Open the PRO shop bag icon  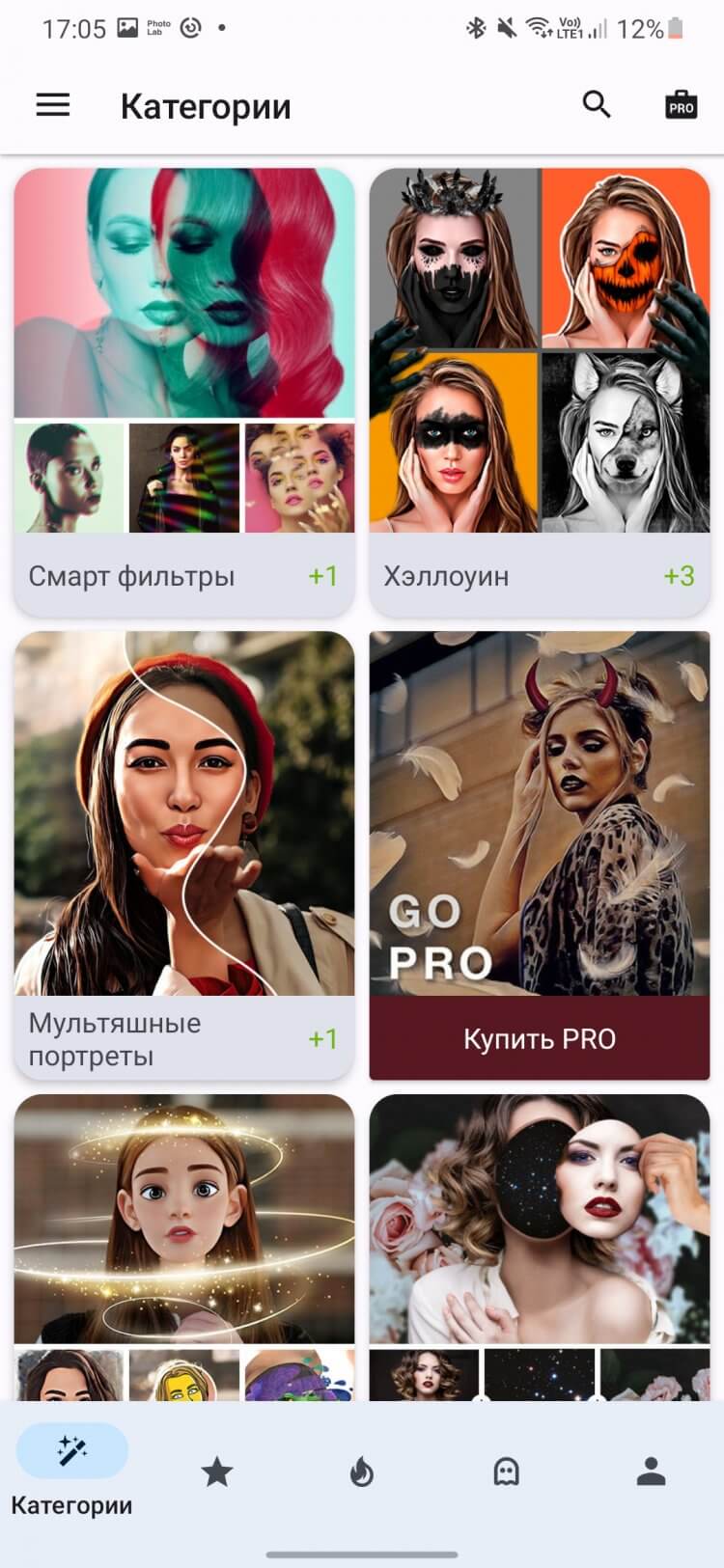click(x=681, y=105)
